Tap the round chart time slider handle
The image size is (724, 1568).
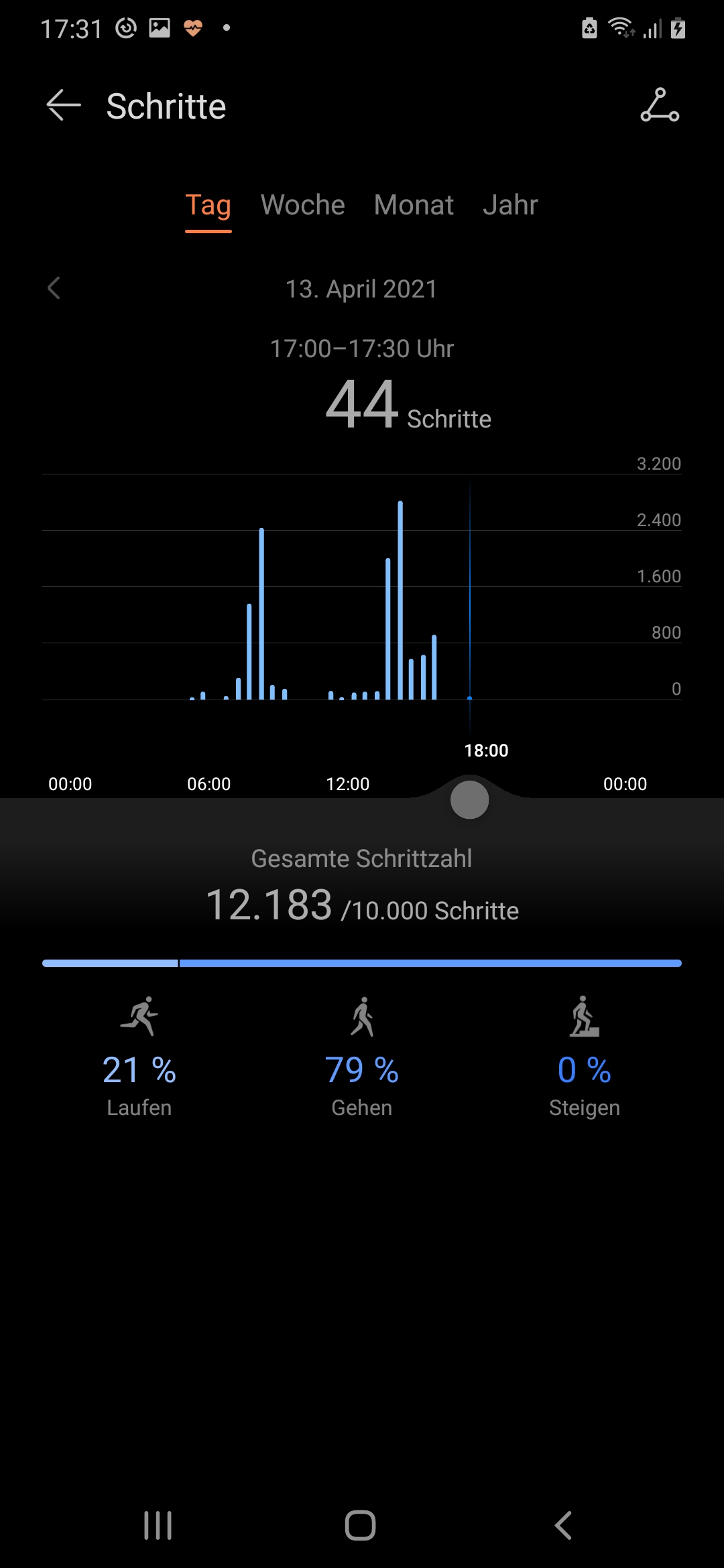click(469, 799)
